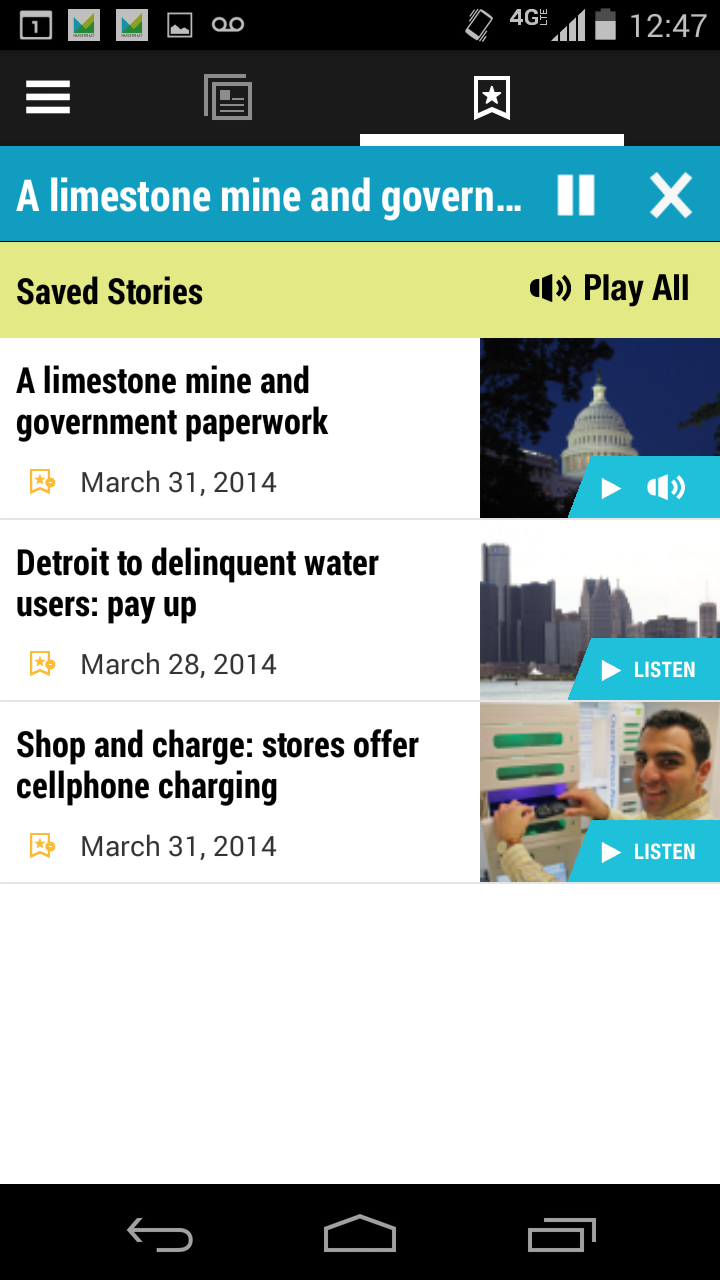Open the limestone mine and government paperwork story
720x1280 pixels.
tap(170, 401)
